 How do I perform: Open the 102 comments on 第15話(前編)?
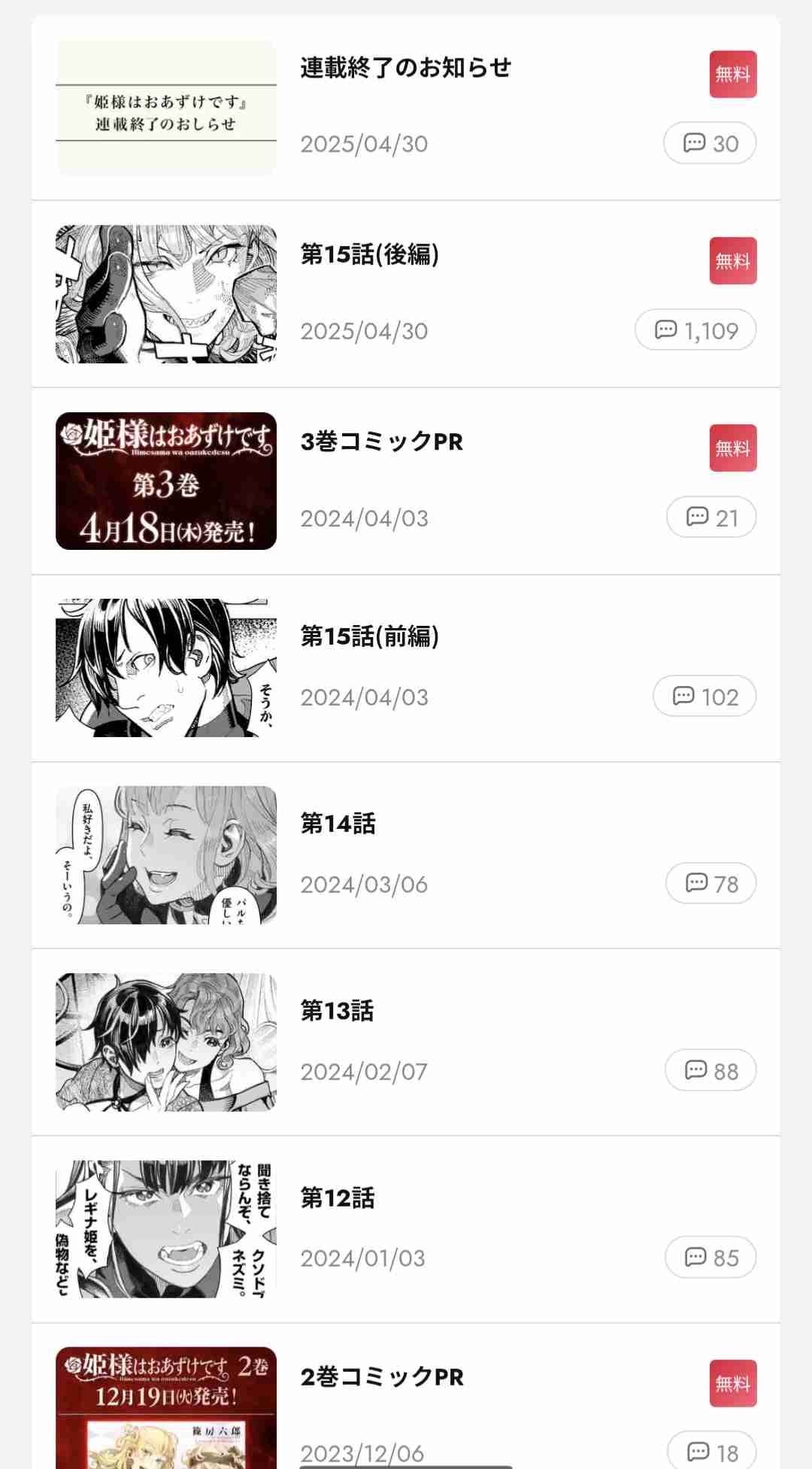point(704,697)
